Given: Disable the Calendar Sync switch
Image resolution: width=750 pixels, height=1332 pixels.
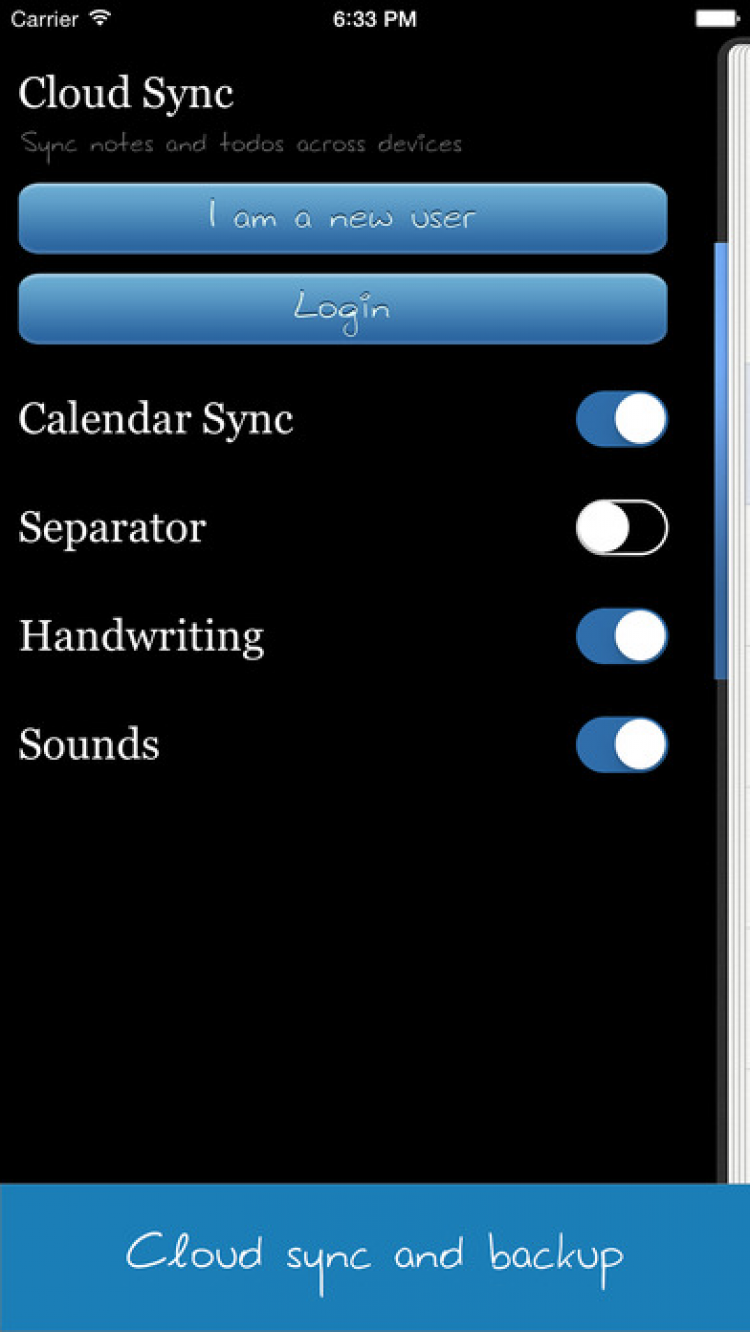Looking at the screenshot, I should pos(621,419).
